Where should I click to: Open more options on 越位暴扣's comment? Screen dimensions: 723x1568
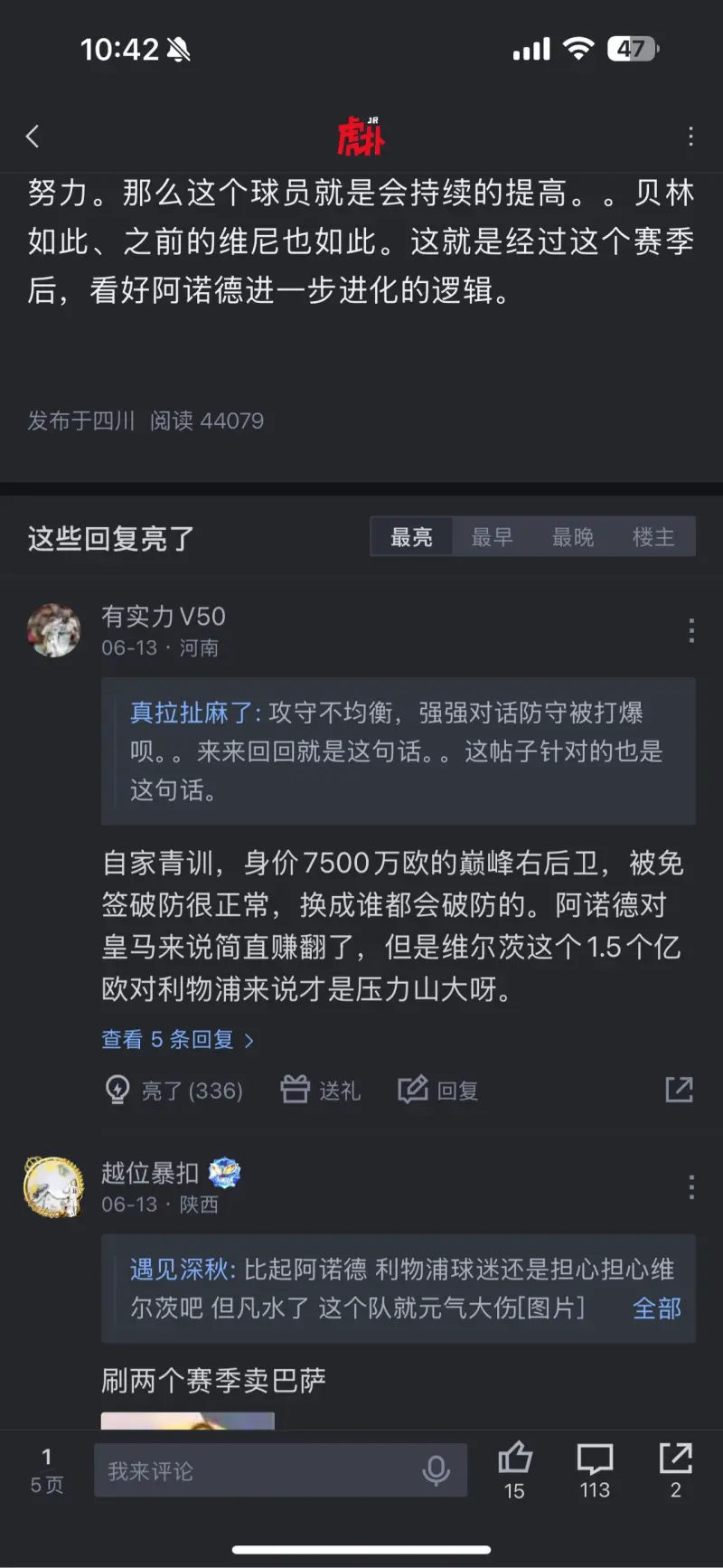690,1186
